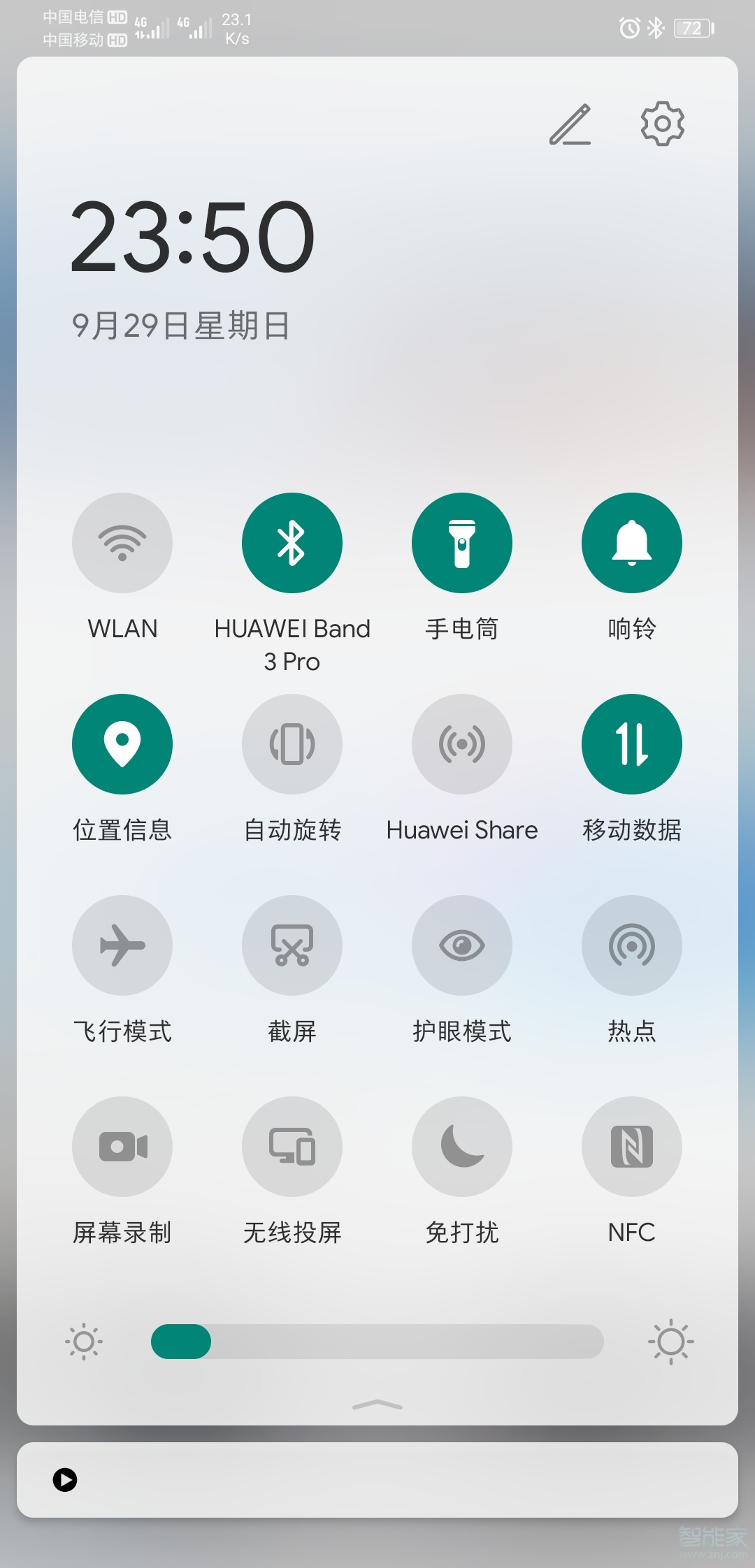Toggle airplane mode (飞行模式)
The image size is (755, 1568).
coord(122,945)
